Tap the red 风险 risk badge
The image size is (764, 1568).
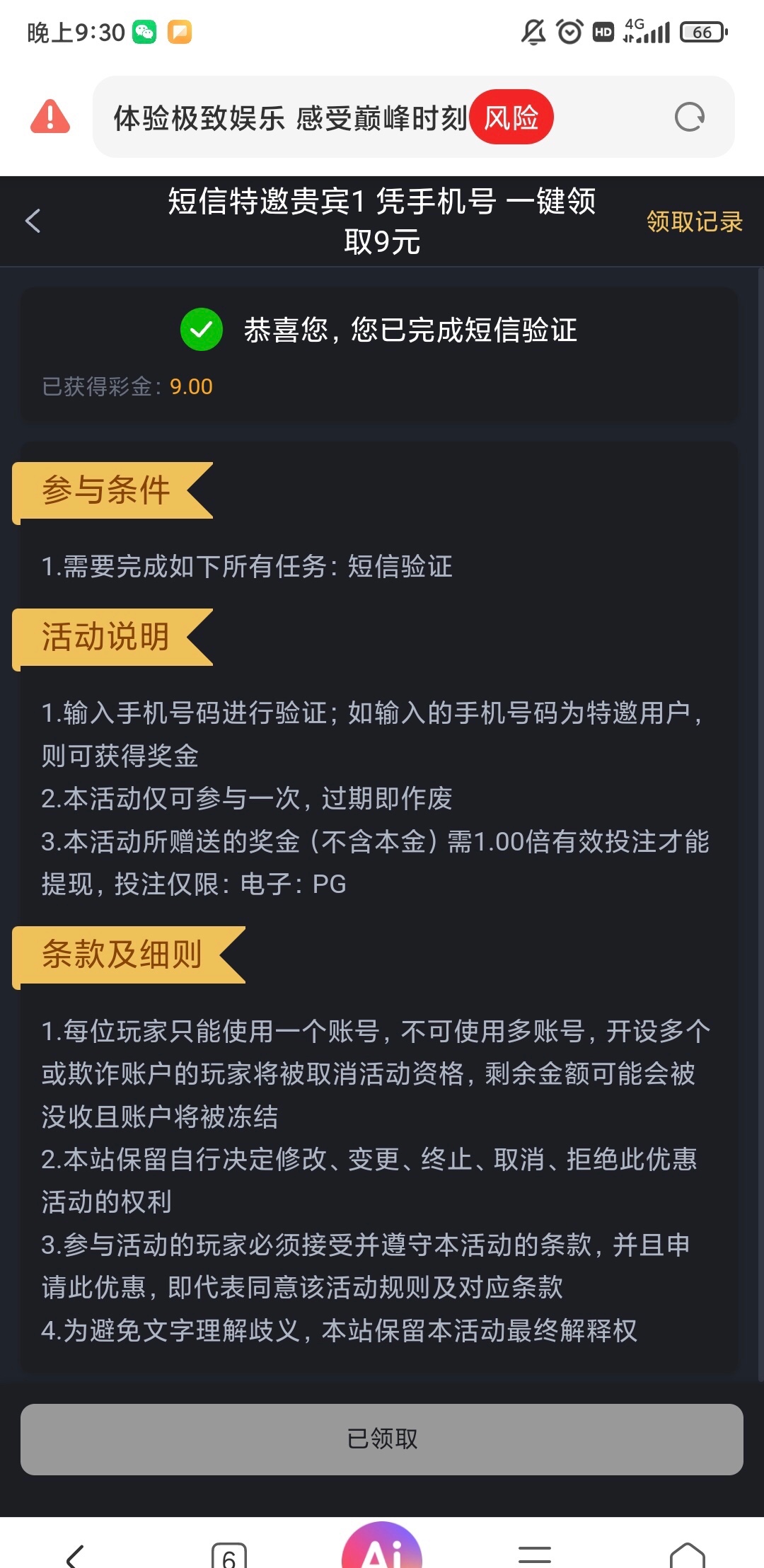pyautogui.click(x=511, y=117)
